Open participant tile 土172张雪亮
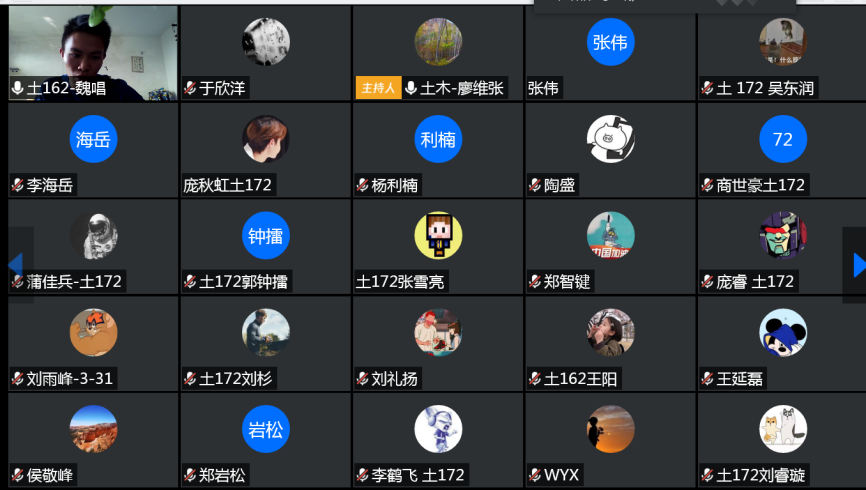The width and height of the screenshot is (866, 490). (x=438, y=245)
